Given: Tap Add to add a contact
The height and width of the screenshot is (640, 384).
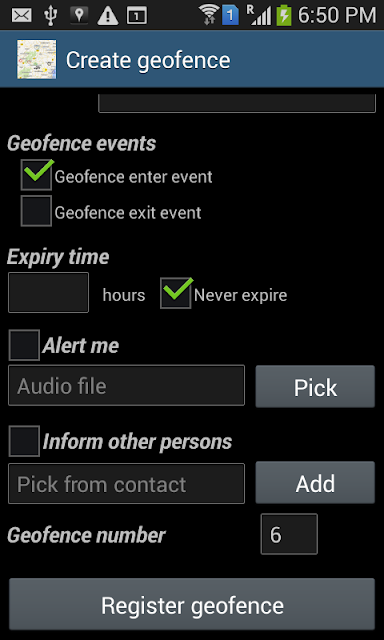Looking at the screenshot, I should coord(315,483).
